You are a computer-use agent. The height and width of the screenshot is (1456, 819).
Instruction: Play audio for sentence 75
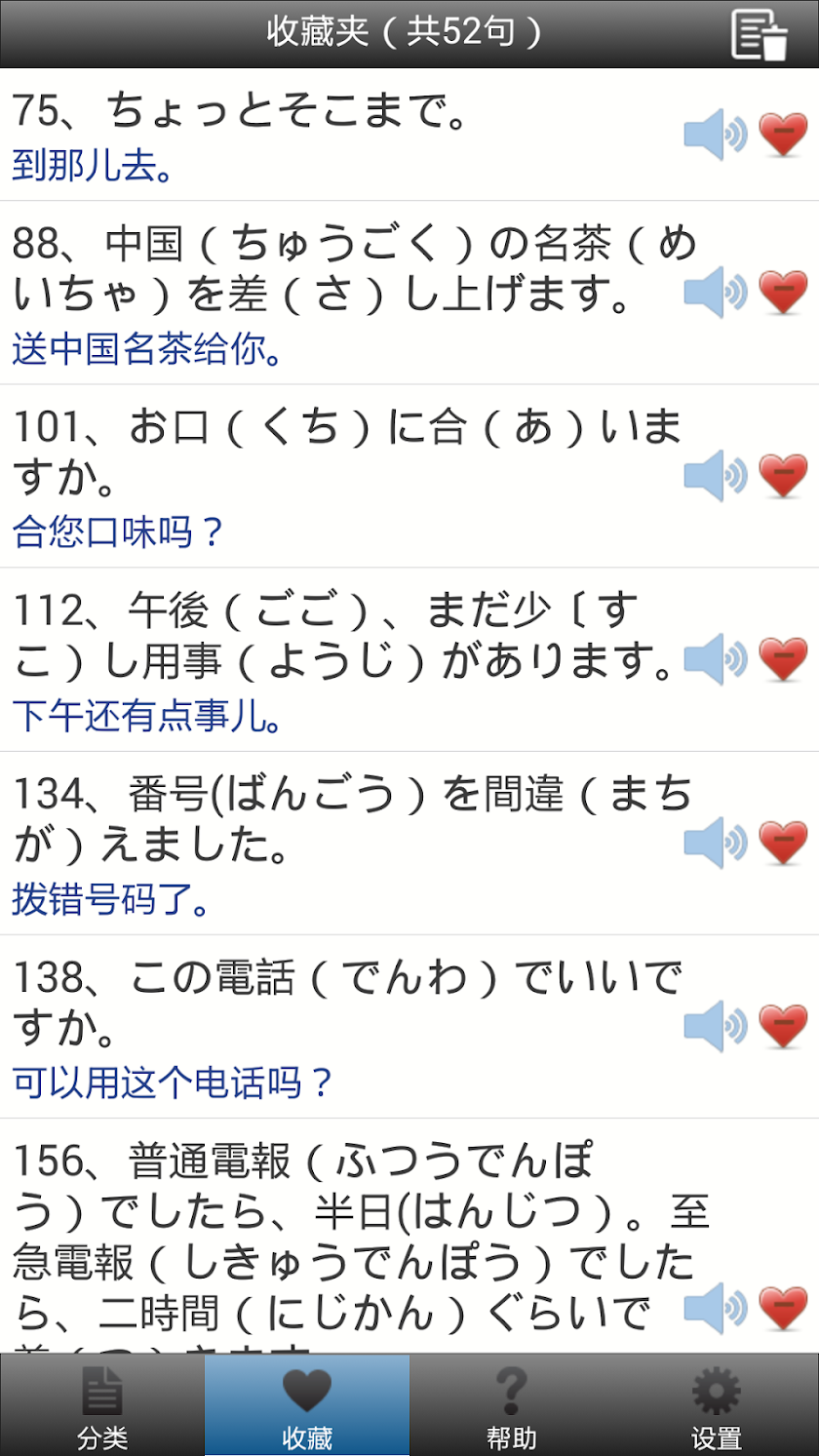pyautogui.click(x=715, y=135)
